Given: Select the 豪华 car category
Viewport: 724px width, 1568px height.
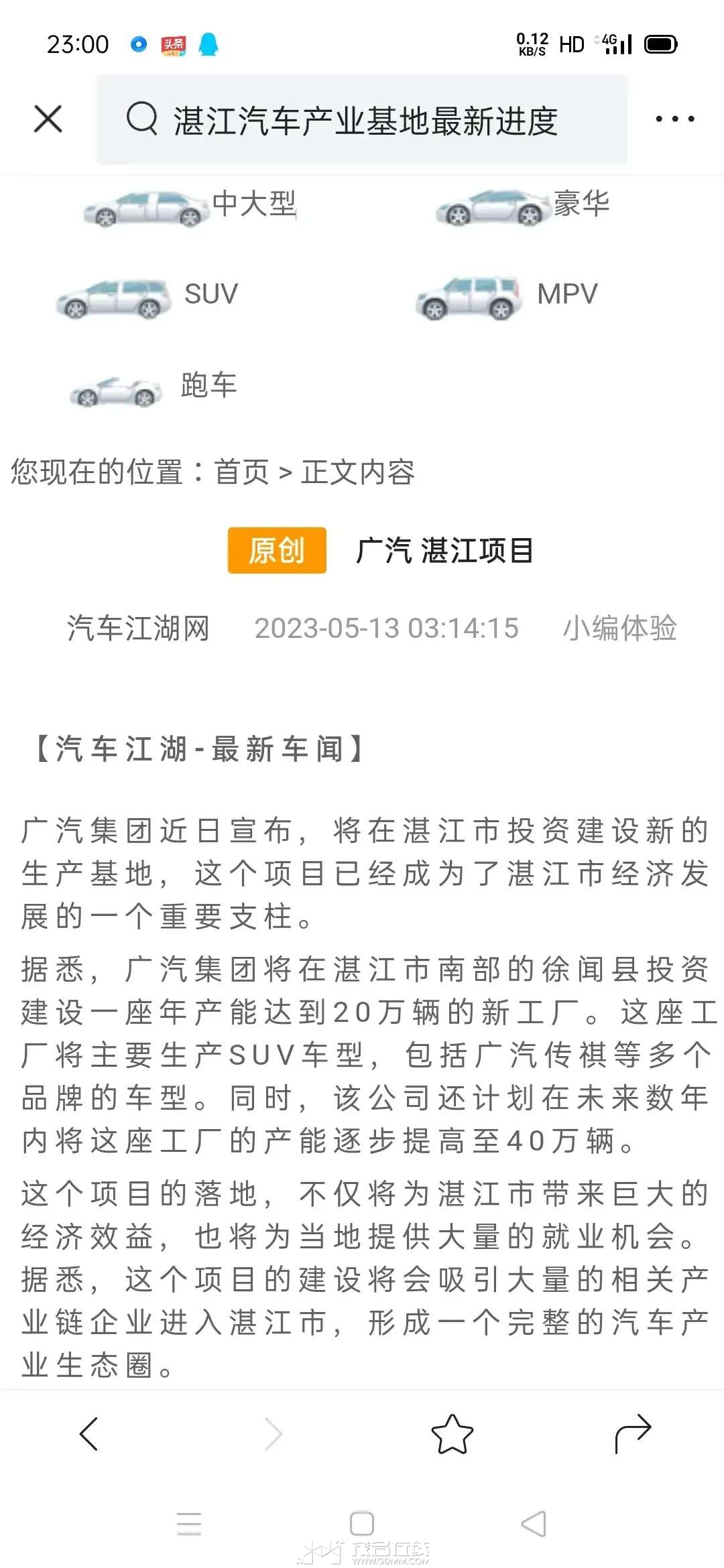Looking at the screenshot, I should tap(522, 206).
